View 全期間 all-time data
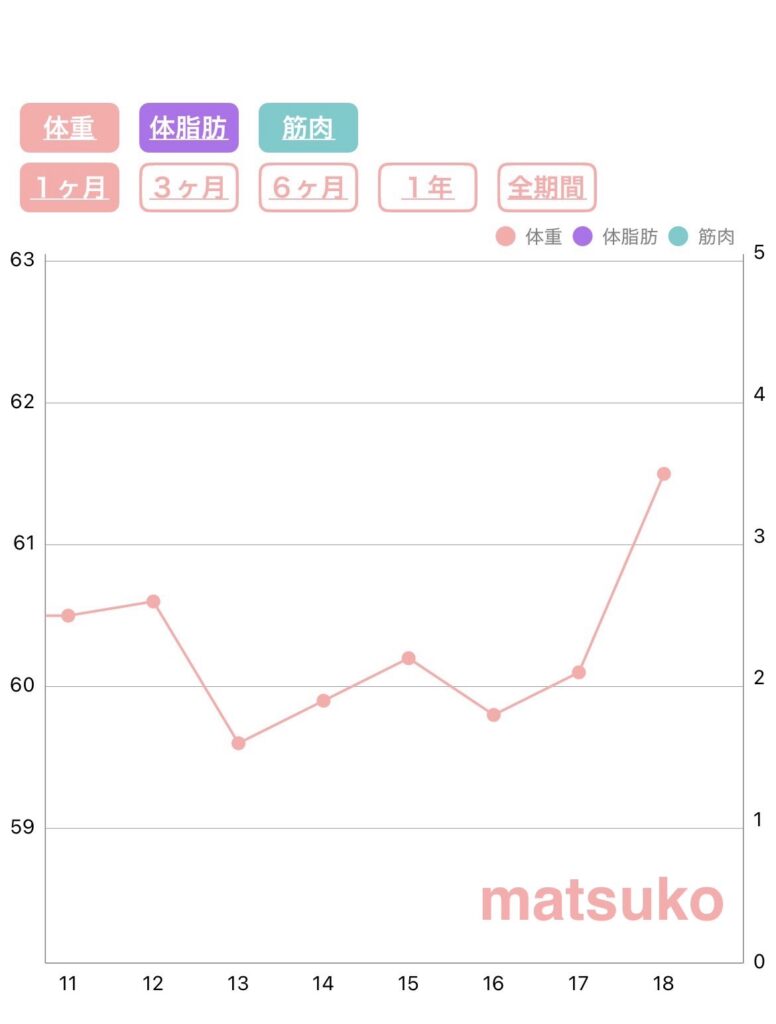Image resolution: width=776 pixels, height=1024 pixels. point(546,187)
